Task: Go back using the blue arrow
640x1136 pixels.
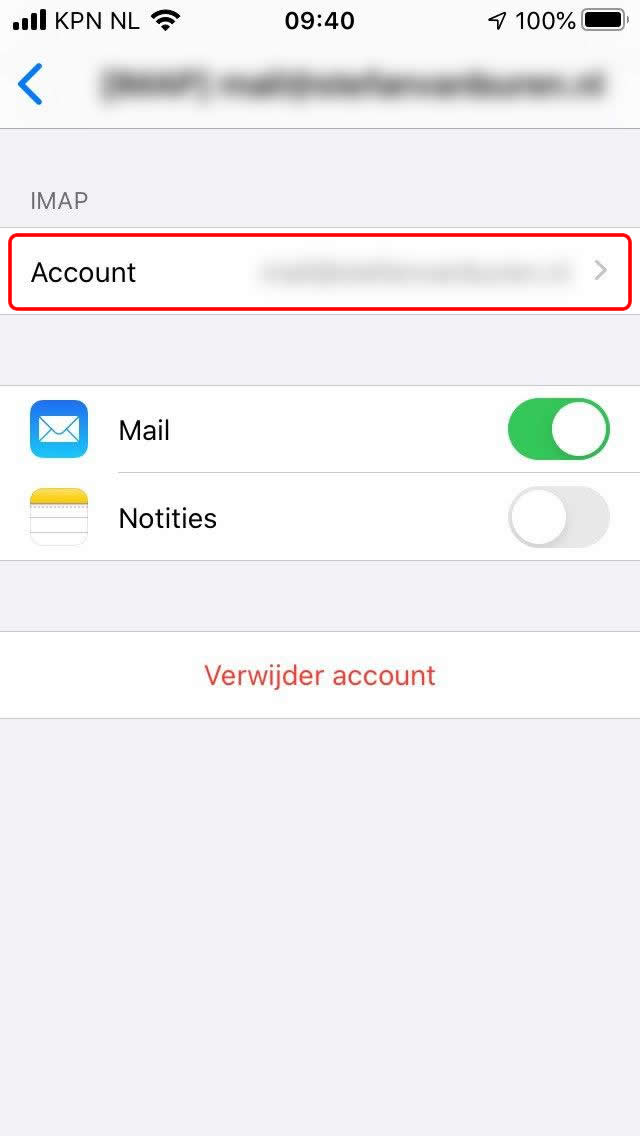Action: click(x=30, y=85)
